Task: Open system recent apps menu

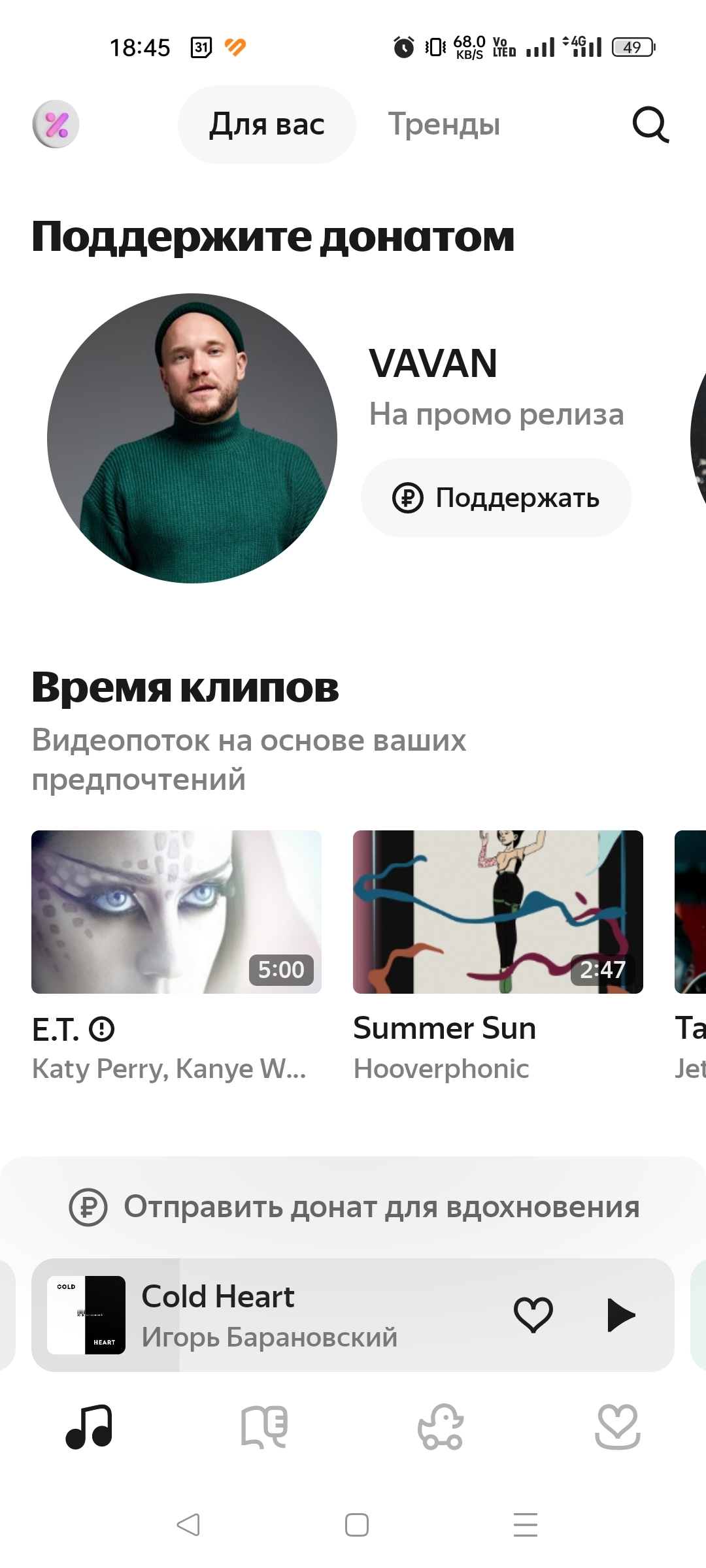Action: 526,1525
